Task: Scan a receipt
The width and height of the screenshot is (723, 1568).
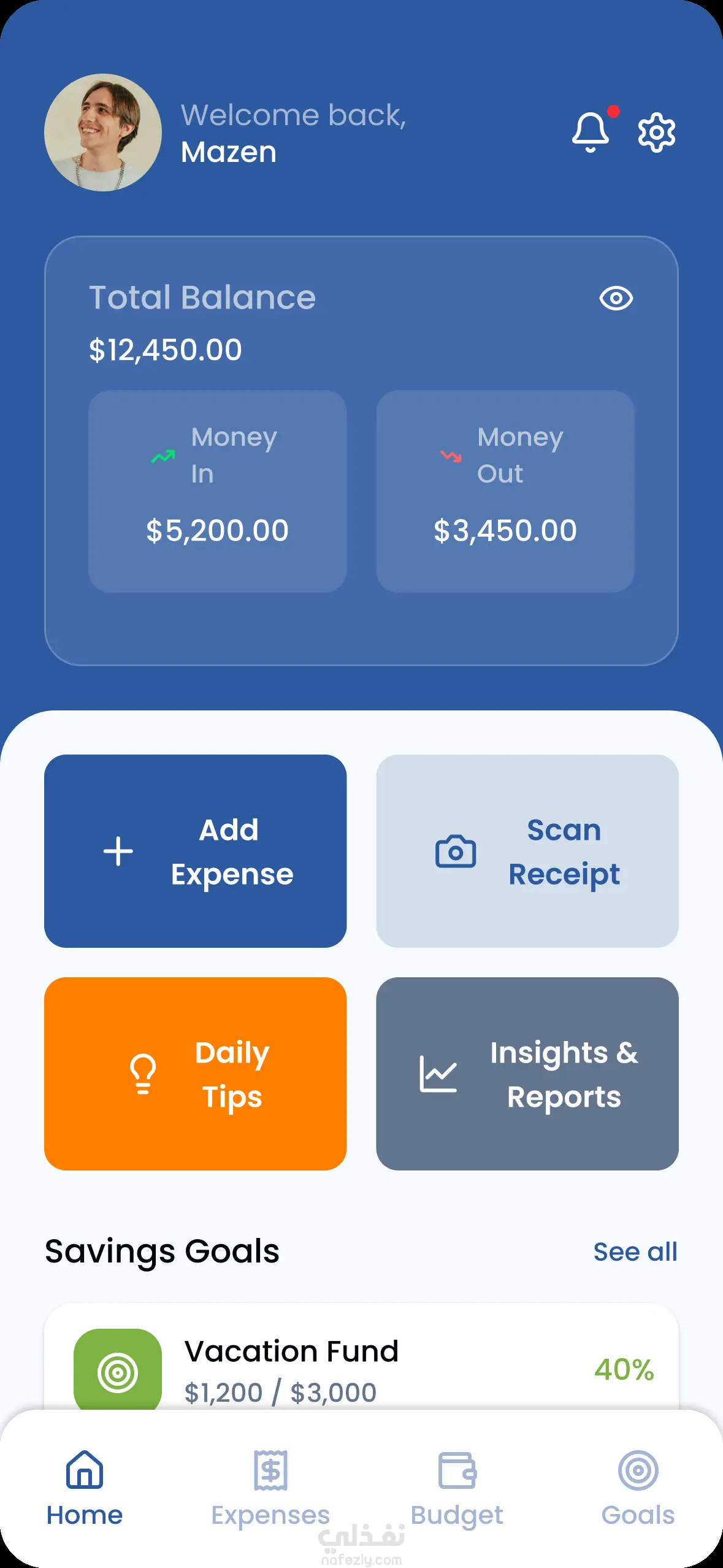Action: pyautogui.click(x=527, y=851)
